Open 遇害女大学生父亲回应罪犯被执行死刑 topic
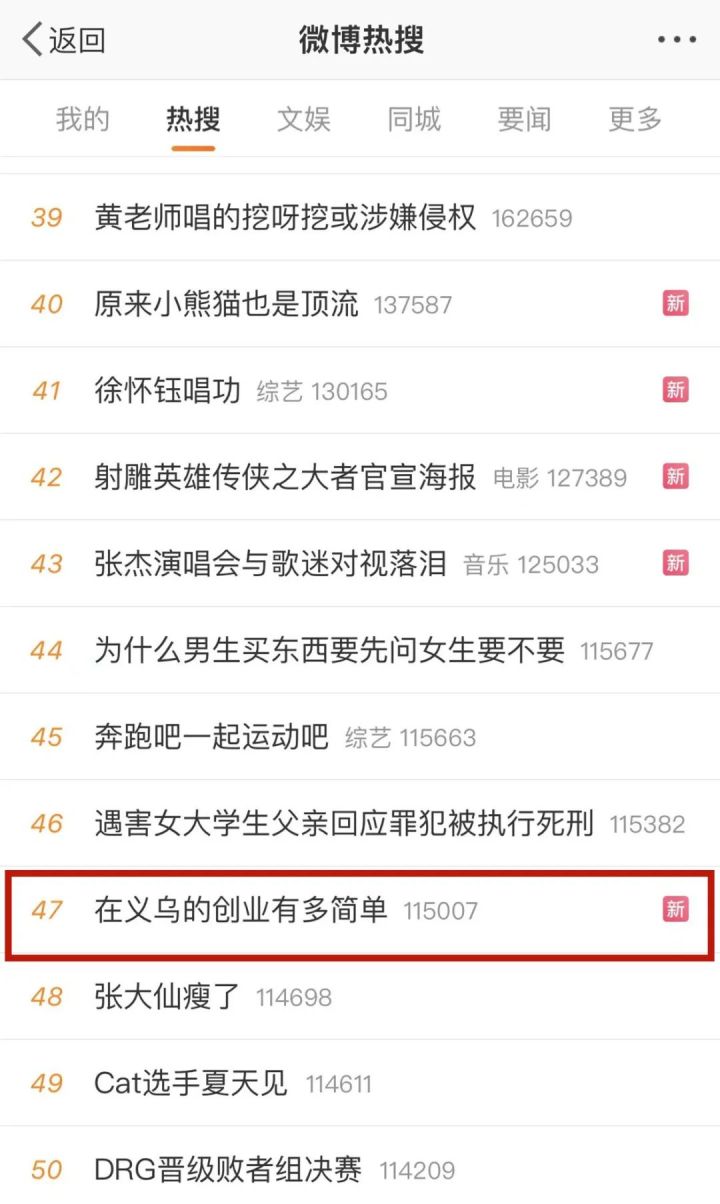This screenshot has height=1204, width=720. click(344, 823)
